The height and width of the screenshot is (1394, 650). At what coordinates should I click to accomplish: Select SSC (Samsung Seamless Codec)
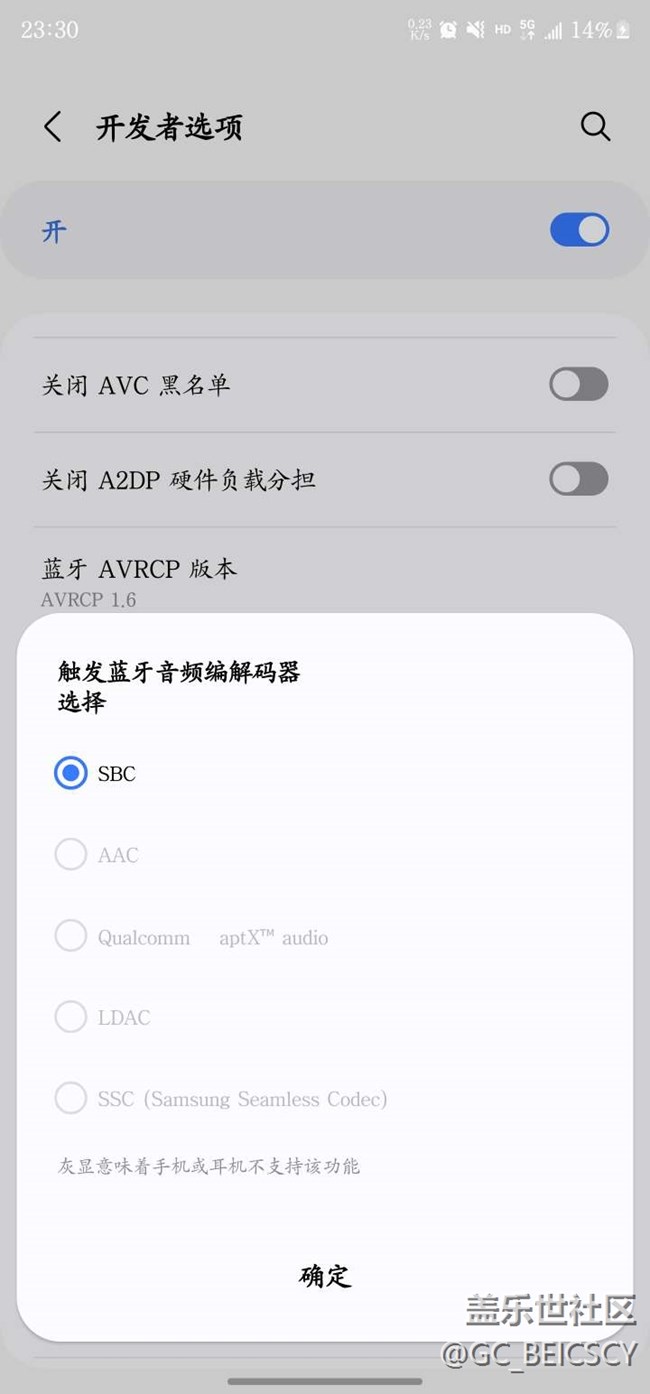click(71, 1099)
